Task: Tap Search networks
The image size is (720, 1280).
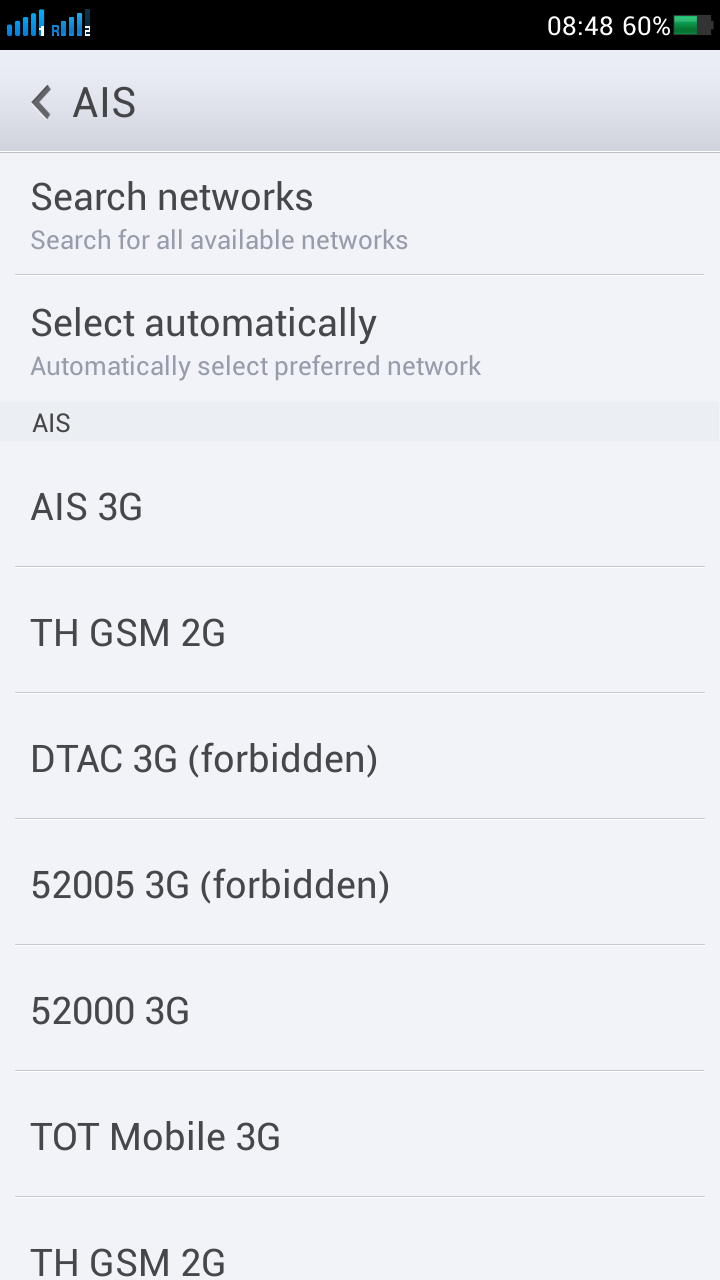Action: point(360,214)
